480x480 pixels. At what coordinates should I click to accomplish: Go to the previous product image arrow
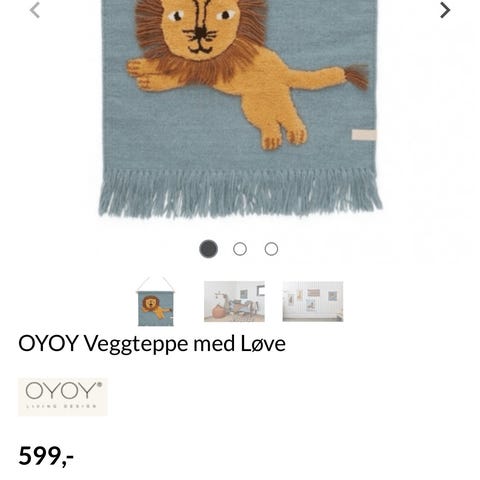point(35,10)
